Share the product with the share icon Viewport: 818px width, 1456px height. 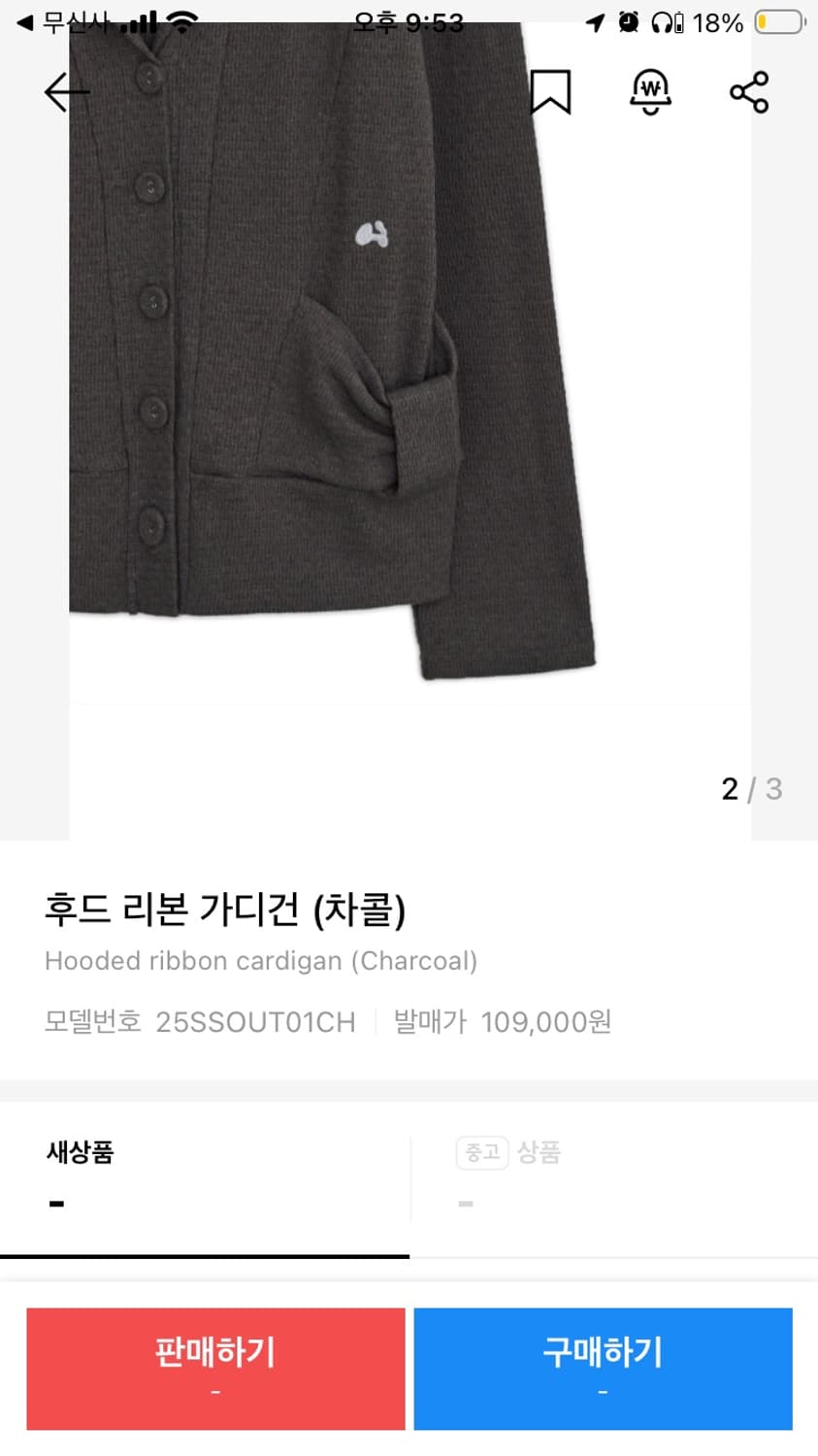coord(748,91)
